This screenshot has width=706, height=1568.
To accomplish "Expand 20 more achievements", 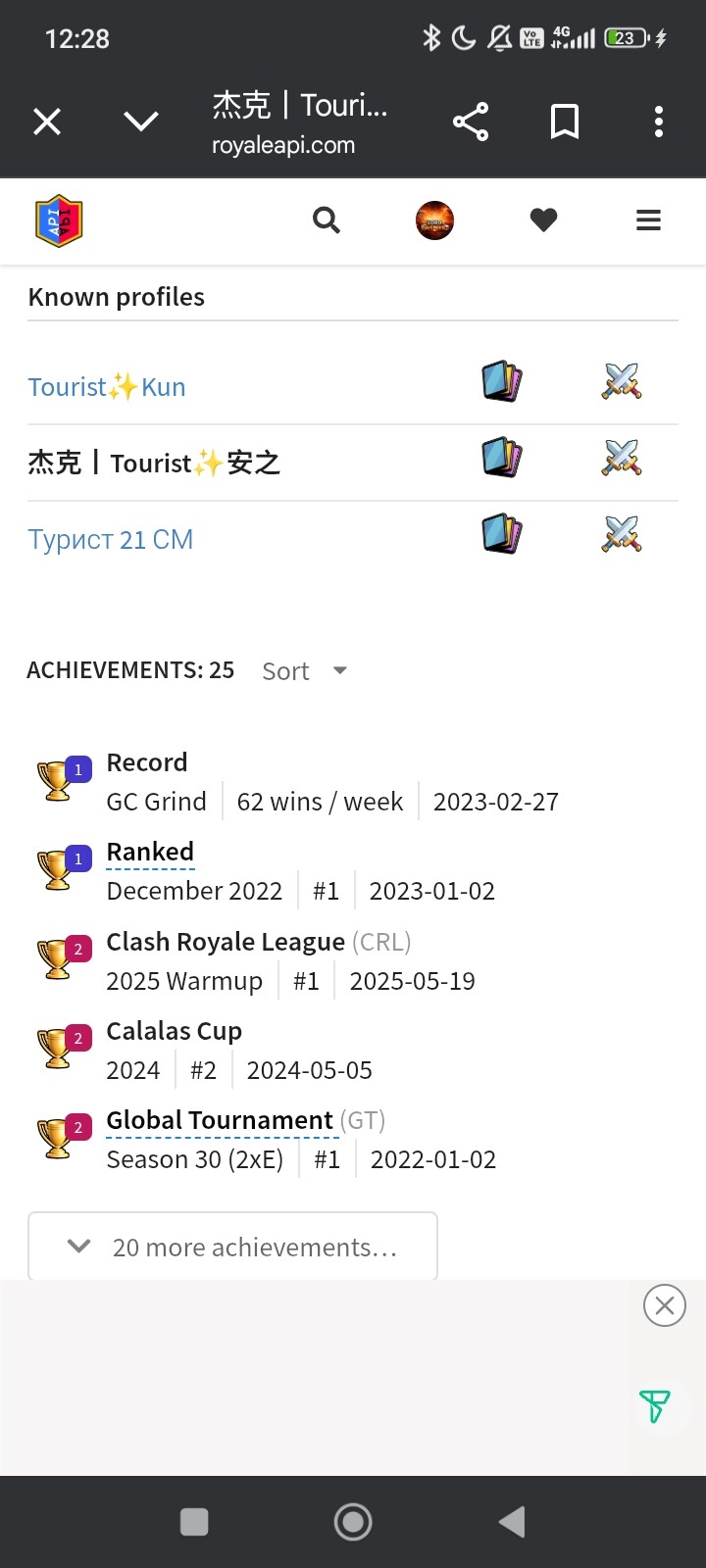I will (232, 1247).
